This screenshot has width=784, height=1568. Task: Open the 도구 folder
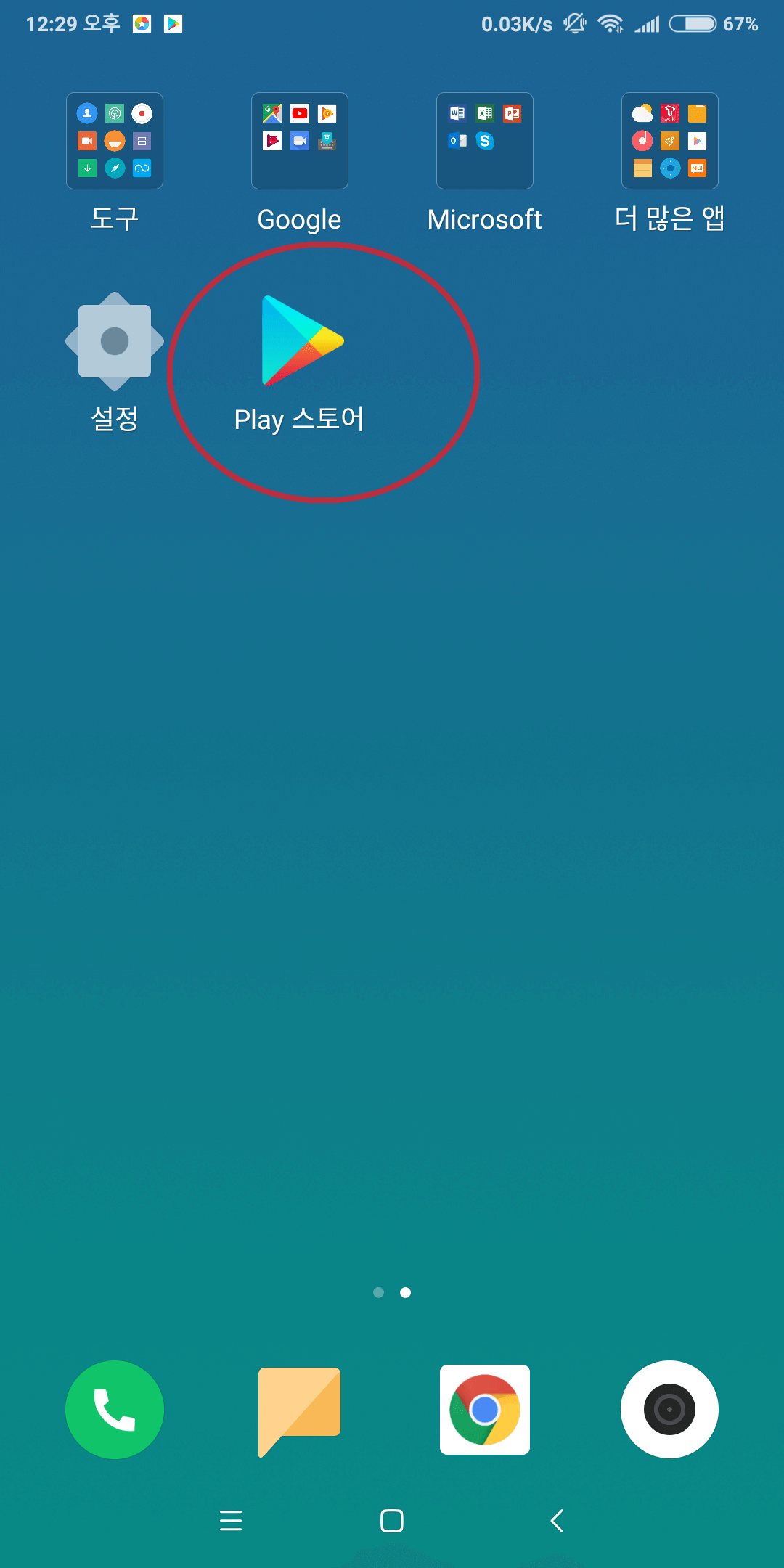(115, 141)
